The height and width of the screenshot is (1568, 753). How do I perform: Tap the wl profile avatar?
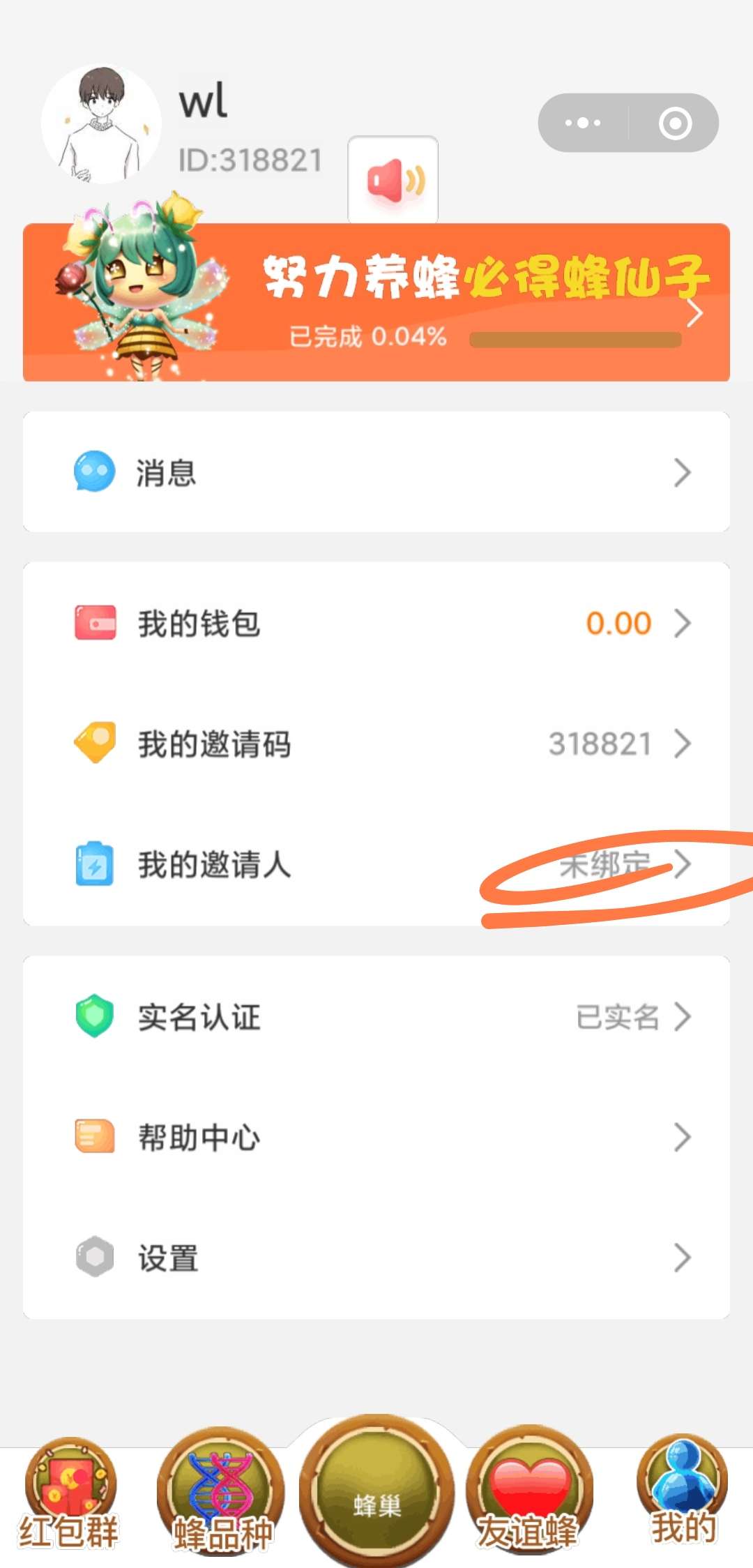tap(102, 124)
